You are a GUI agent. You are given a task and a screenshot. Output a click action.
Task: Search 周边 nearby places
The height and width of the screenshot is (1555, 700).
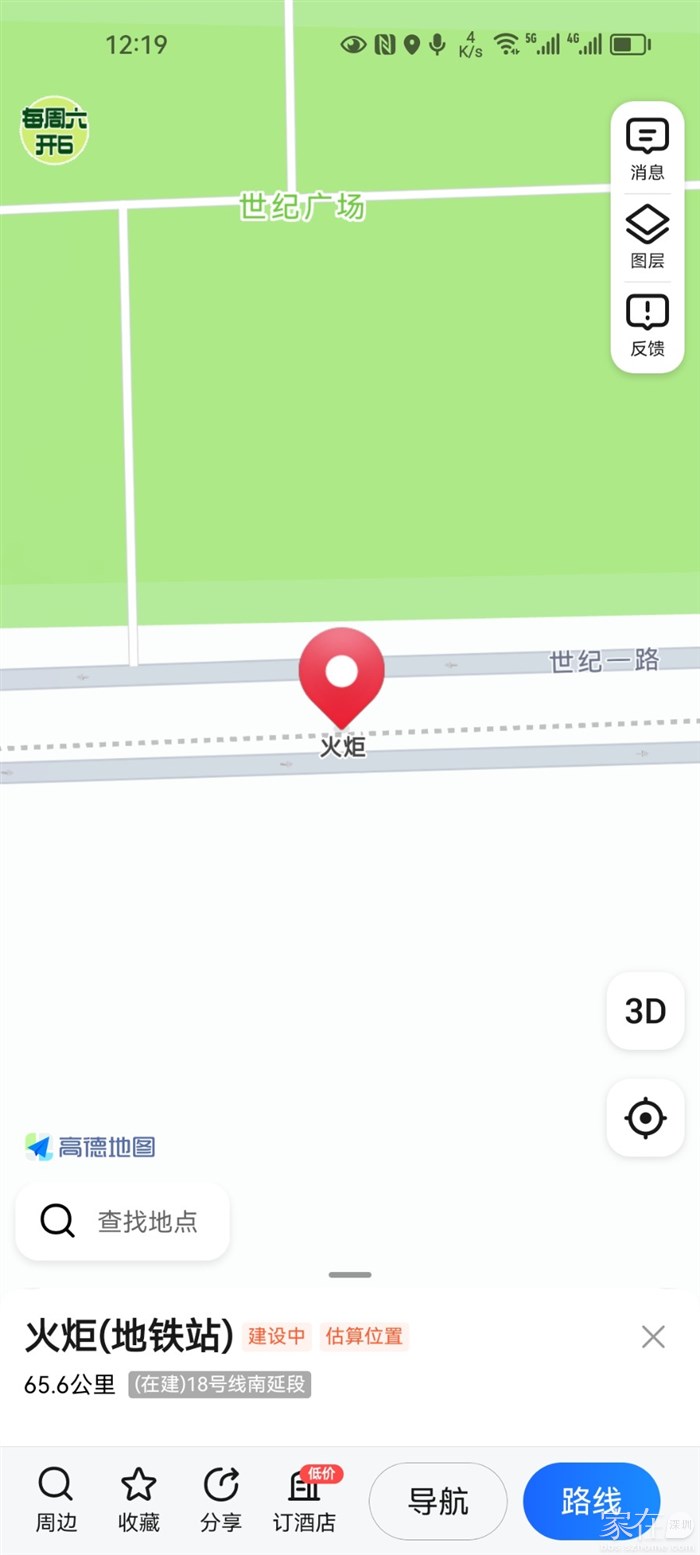[55, 1500]
